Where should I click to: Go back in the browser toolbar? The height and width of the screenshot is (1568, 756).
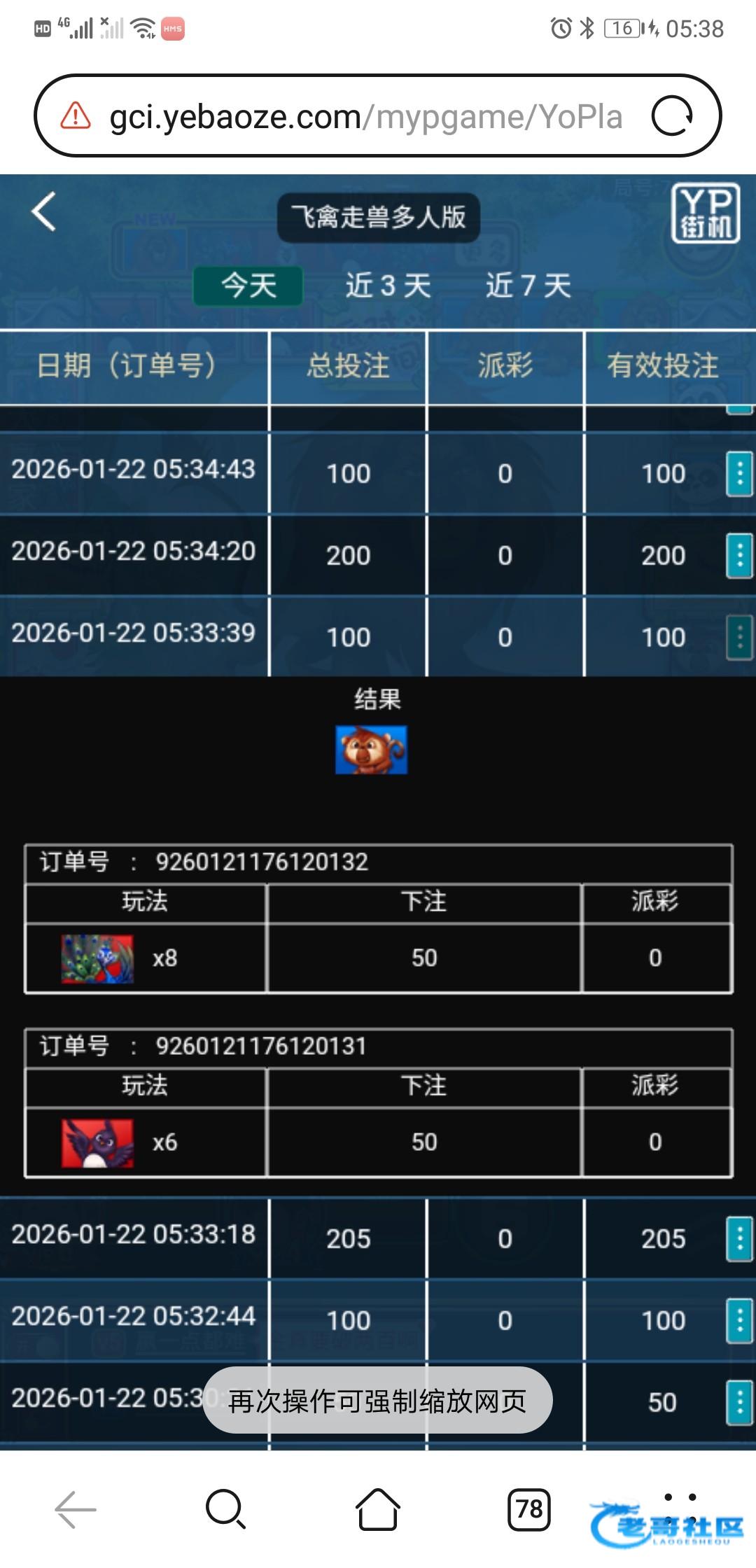pos(76,1509)
